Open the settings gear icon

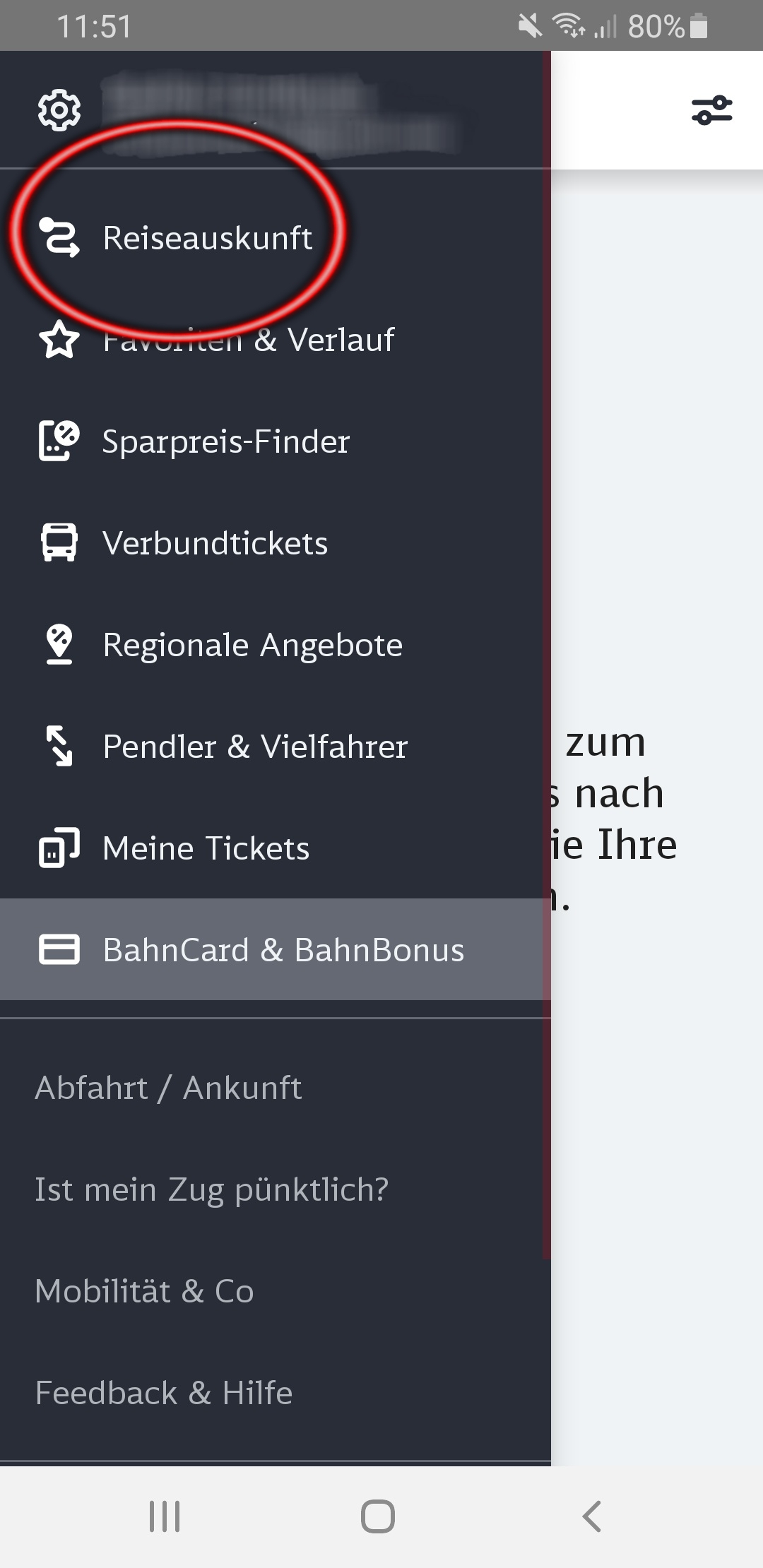tap(59, 110)
